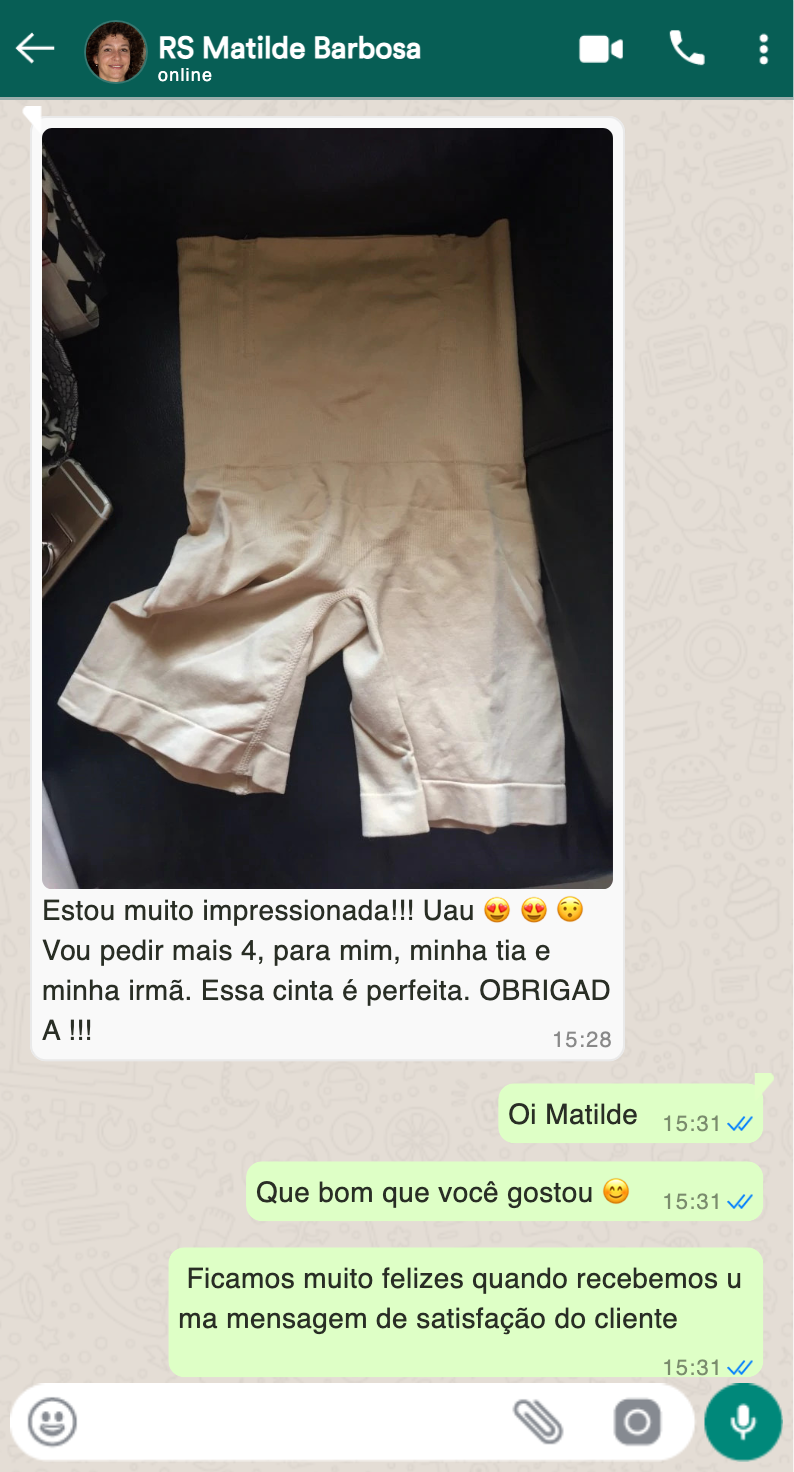Attach a file with the paperclip
Viewport: 794px width, 1472px height.
538,1421
